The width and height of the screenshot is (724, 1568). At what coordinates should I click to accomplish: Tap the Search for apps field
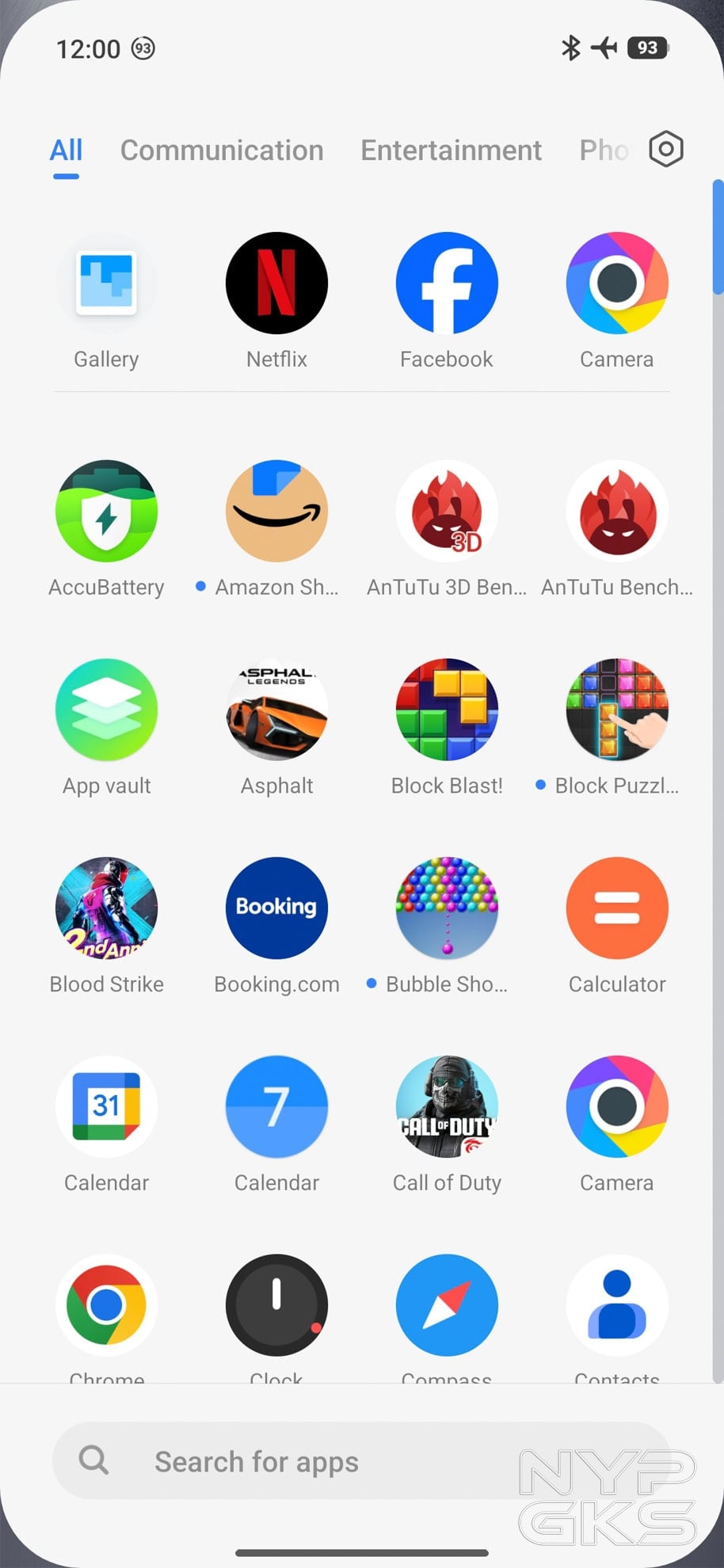(362, 1462)
